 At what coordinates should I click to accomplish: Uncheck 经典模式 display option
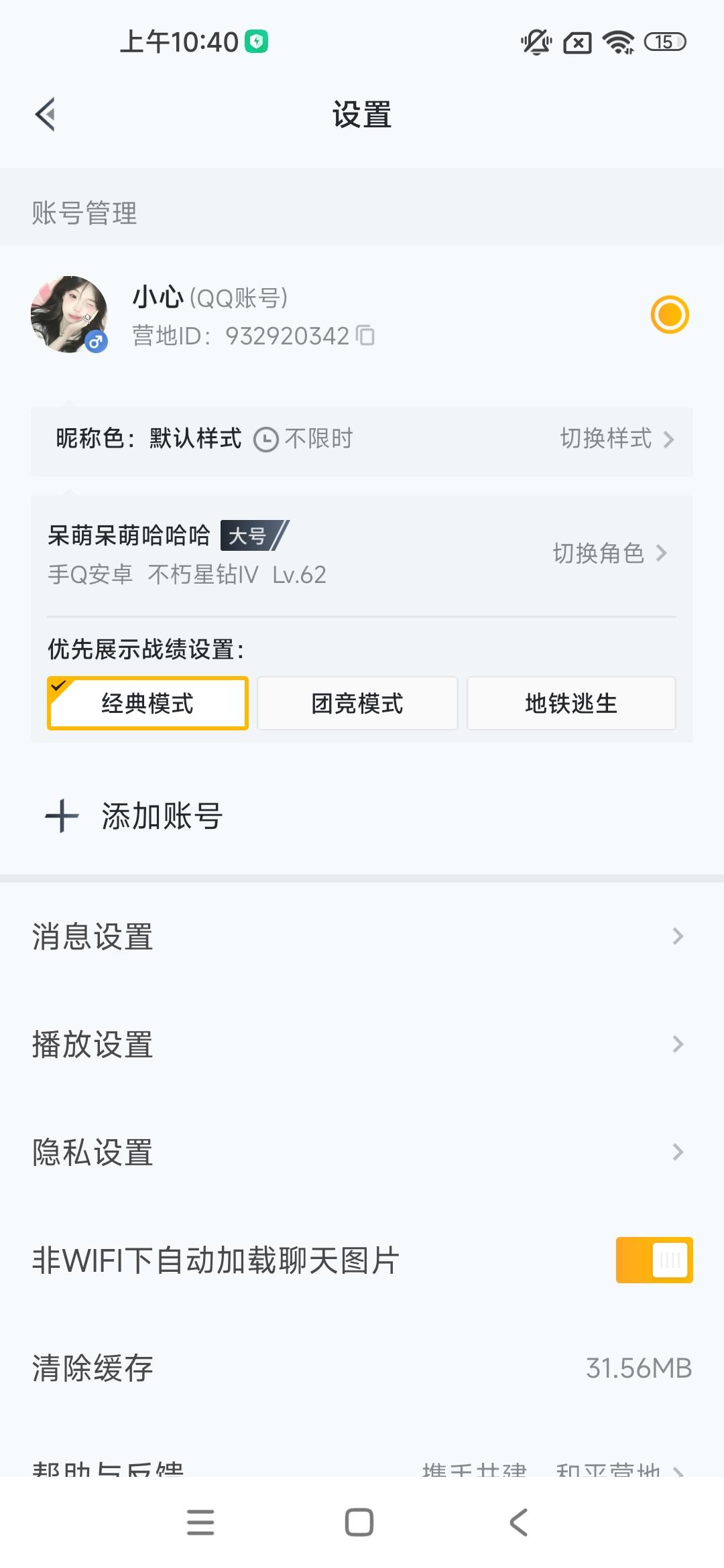pos(147,703)
